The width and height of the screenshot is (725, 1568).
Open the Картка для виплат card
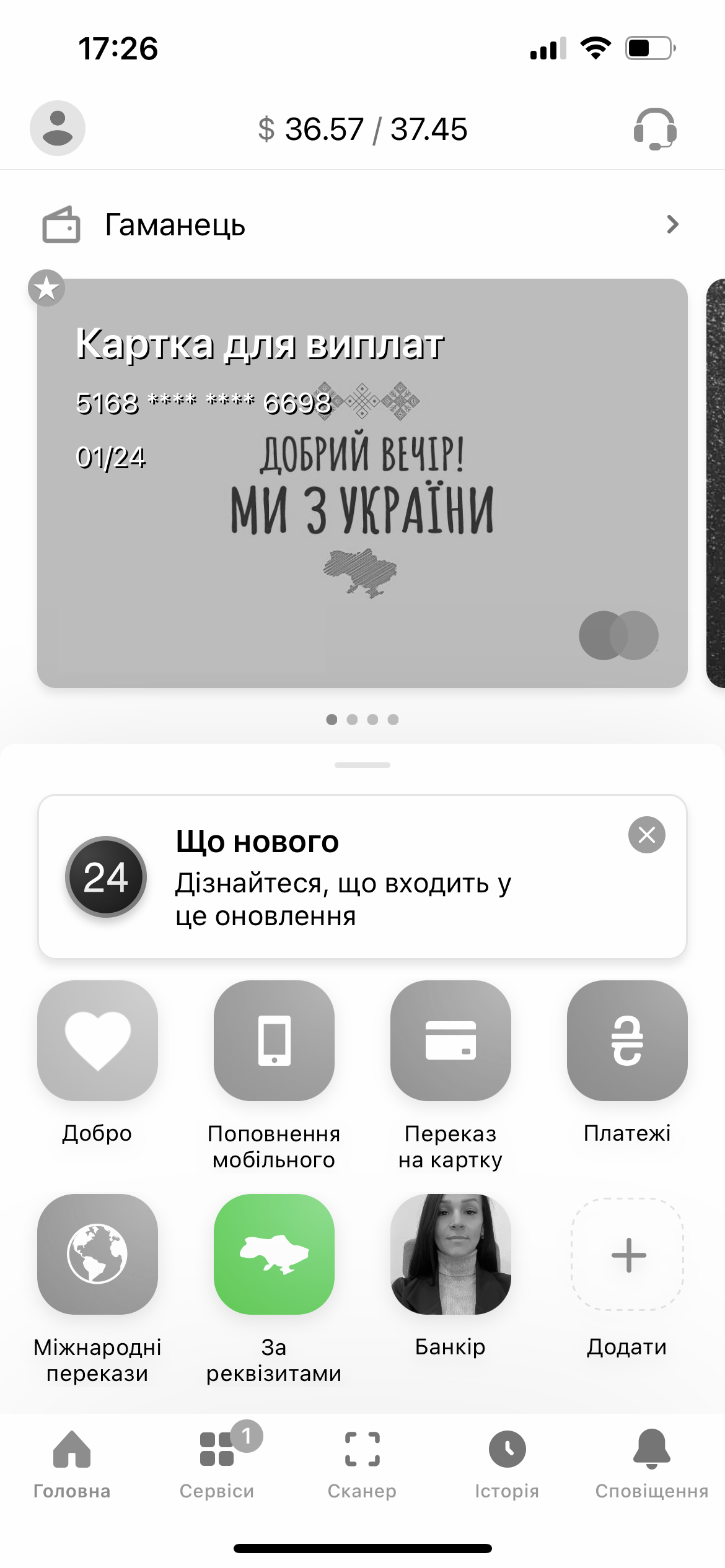(x=362, y=483)
